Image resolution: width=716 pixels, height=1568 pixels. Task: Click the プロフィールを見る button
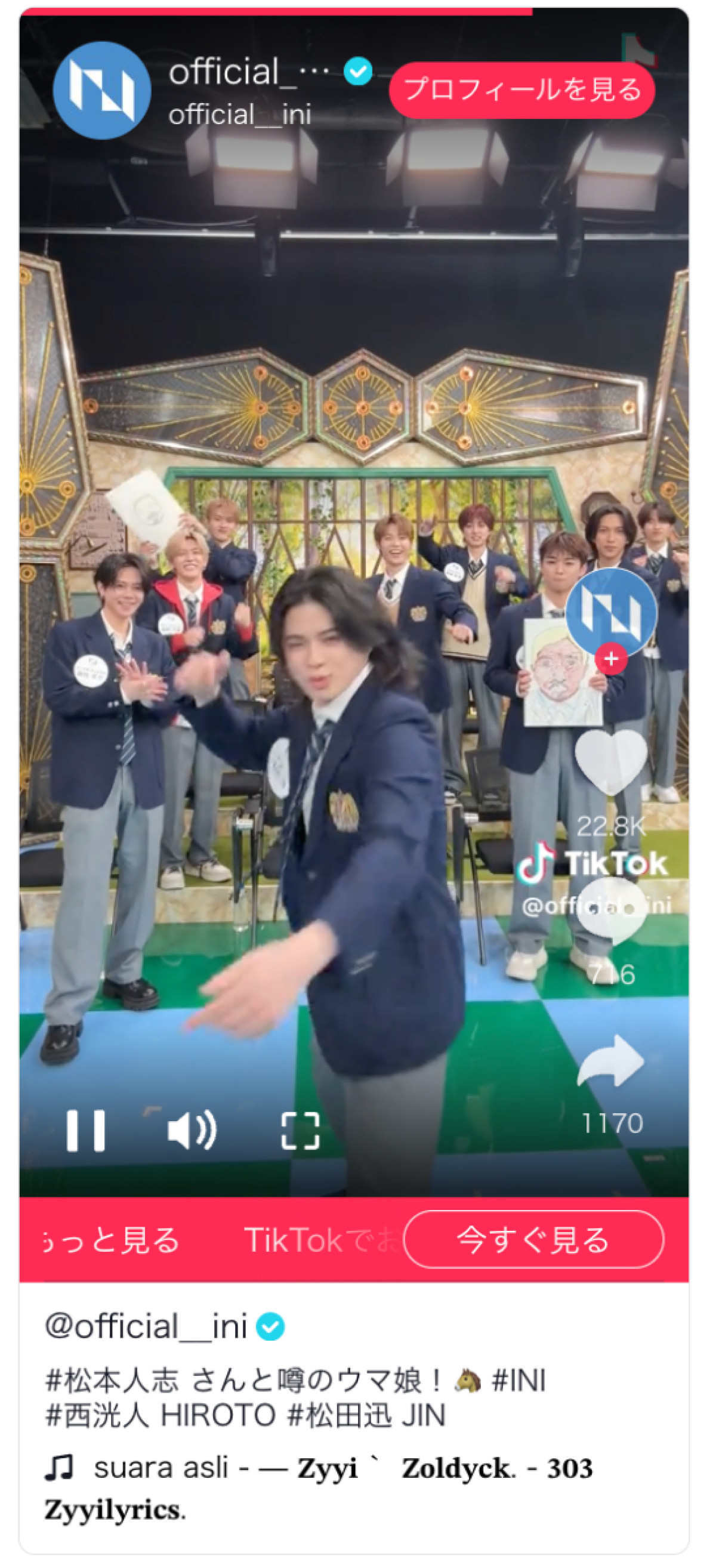click(524, 89)
